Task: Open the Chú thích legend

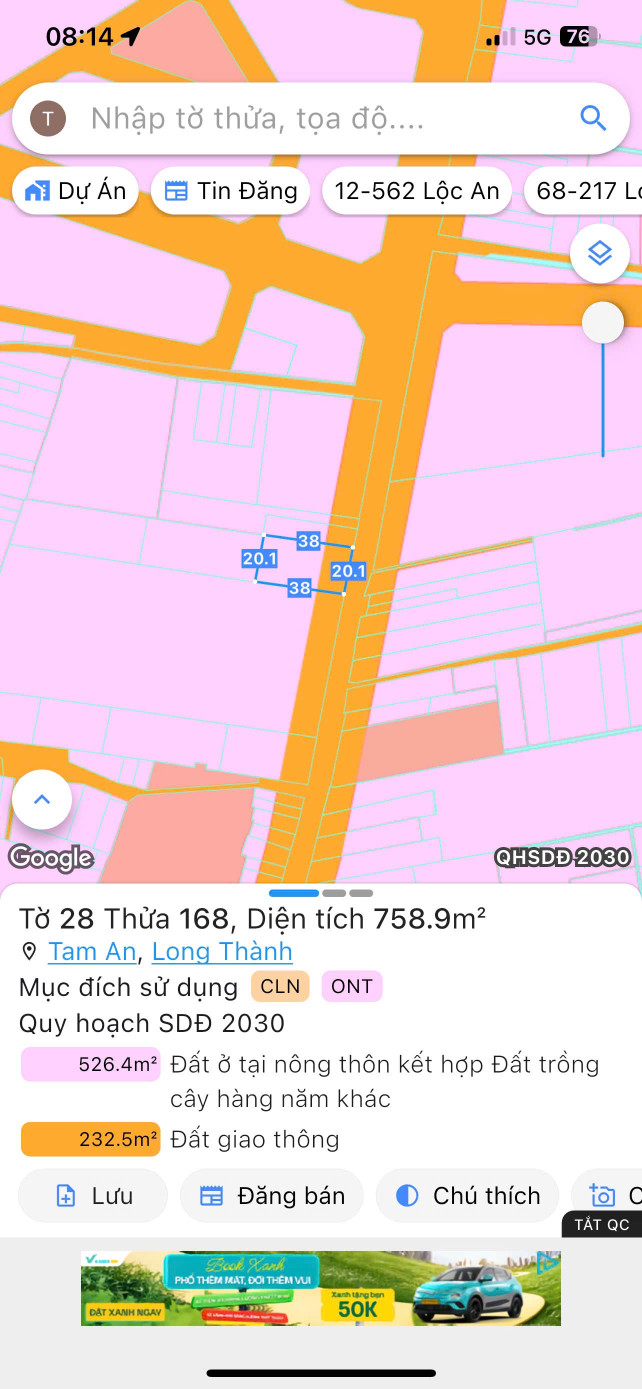Action: coord(467,1196)
